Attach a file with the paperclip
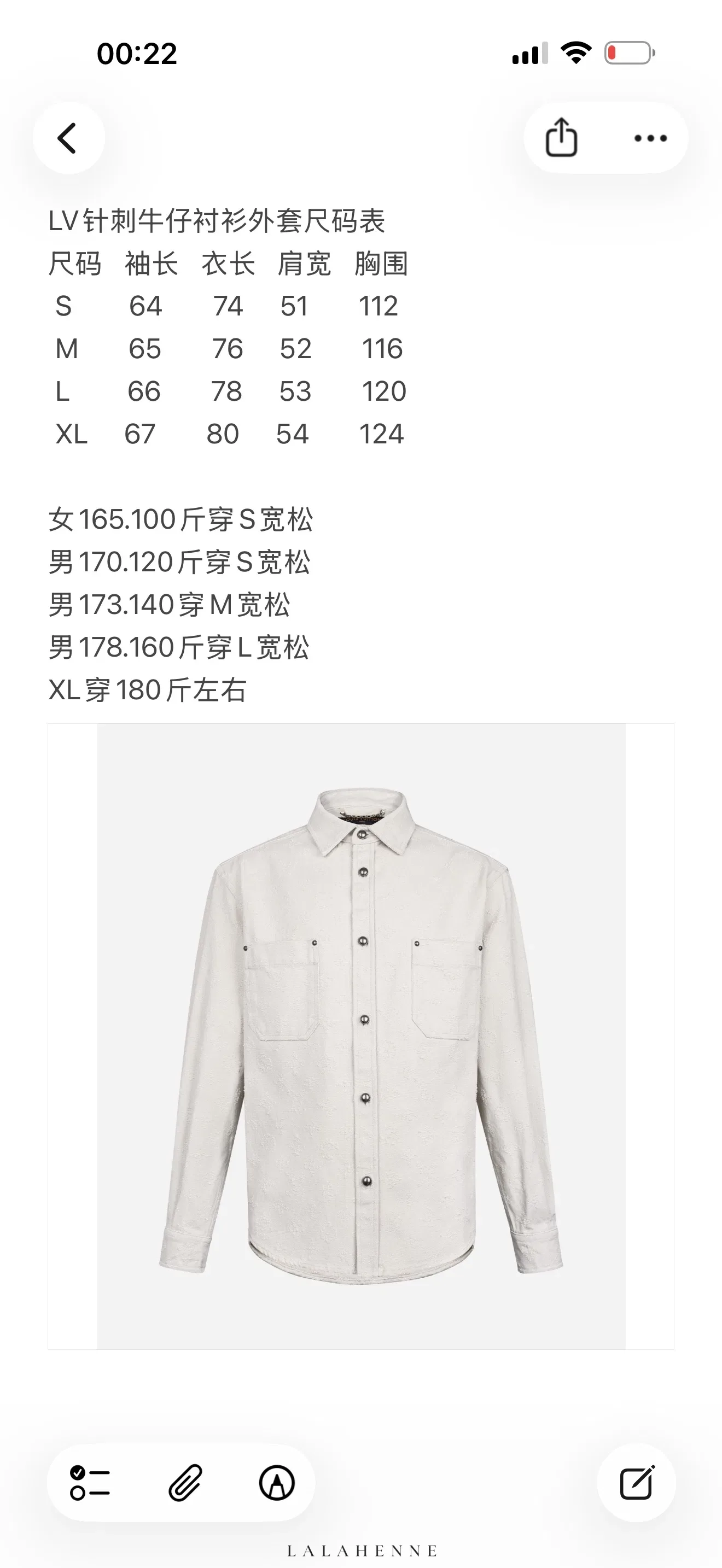 (x=185, y=1482)
